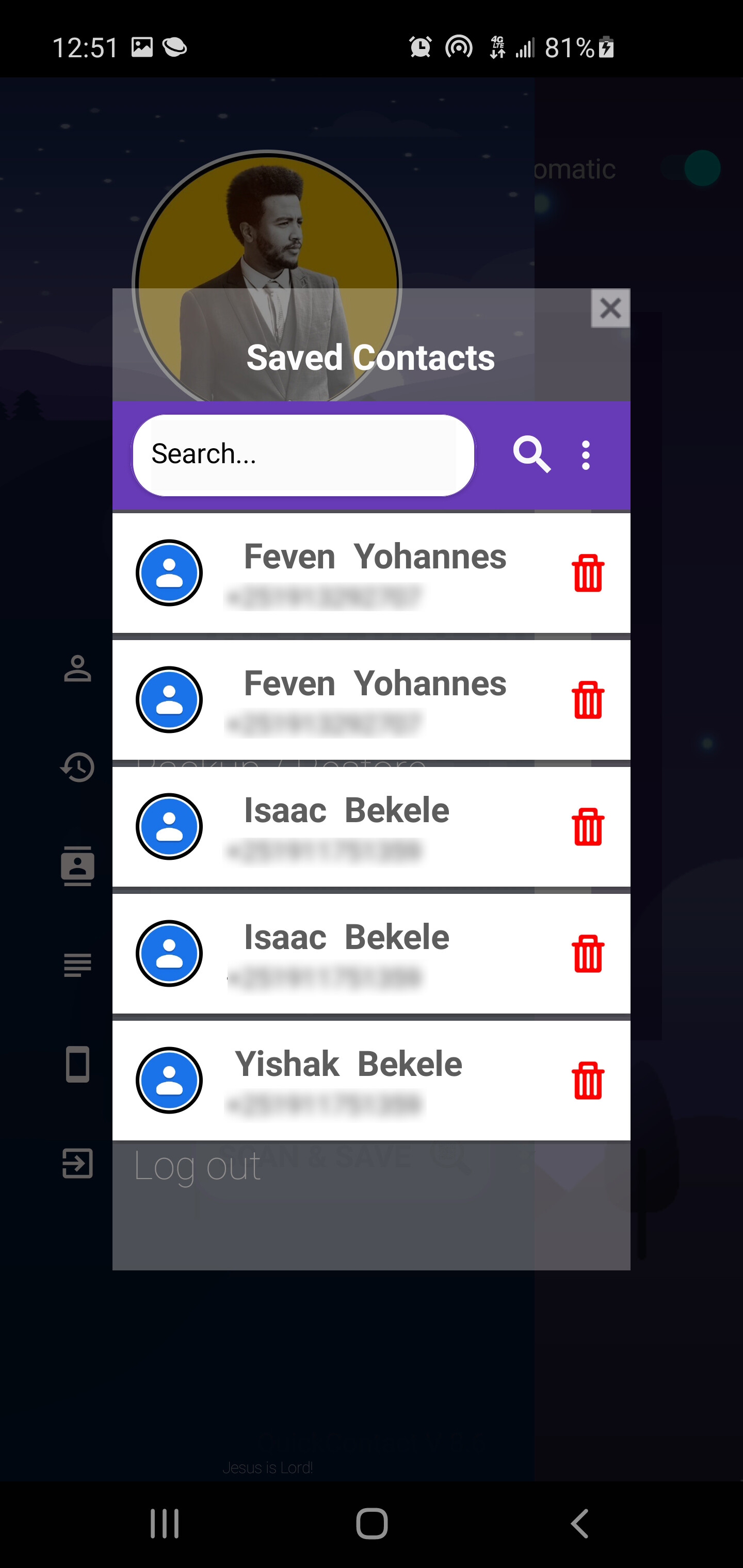Delete the Yishak Bekele contact
Screen dimensions: 743x1568
[588, 1081]
